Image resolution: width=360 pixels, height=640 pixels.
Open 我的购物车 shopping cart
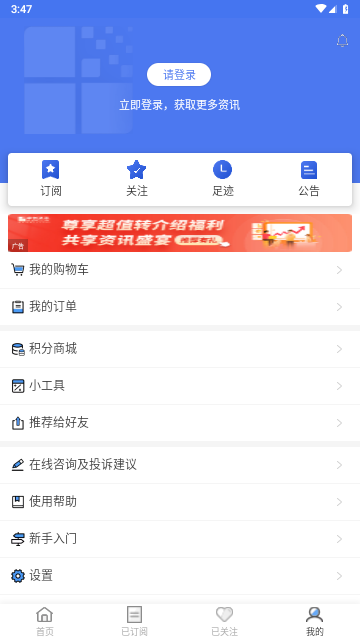tap(180, 270)
